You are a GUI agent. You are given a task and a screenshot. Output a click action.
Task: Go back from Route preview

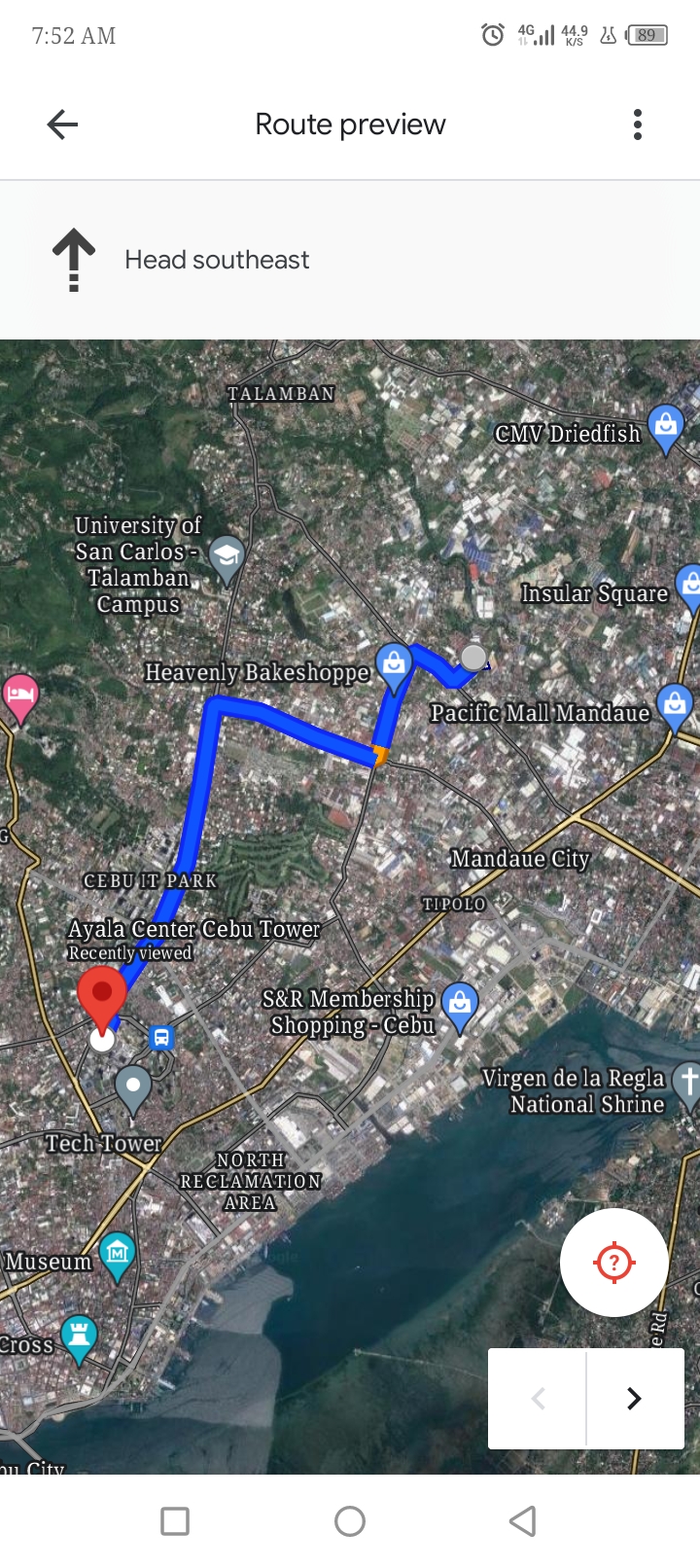point(62,125)
